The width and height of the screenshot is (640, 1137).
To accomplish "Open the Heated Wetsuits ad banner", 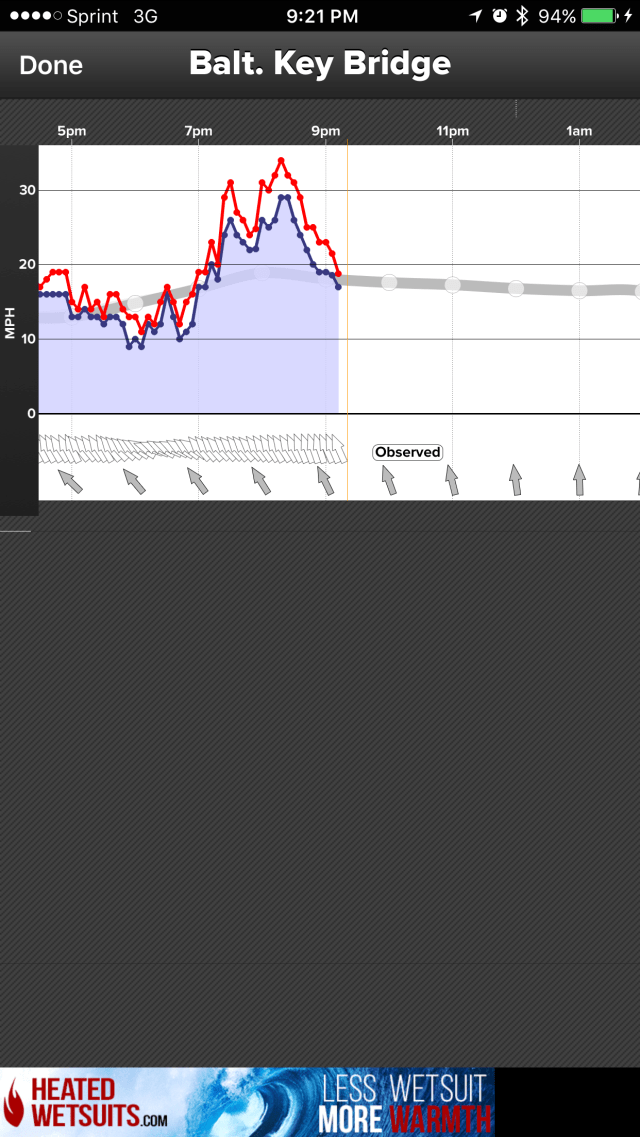I will [247, 1101].
